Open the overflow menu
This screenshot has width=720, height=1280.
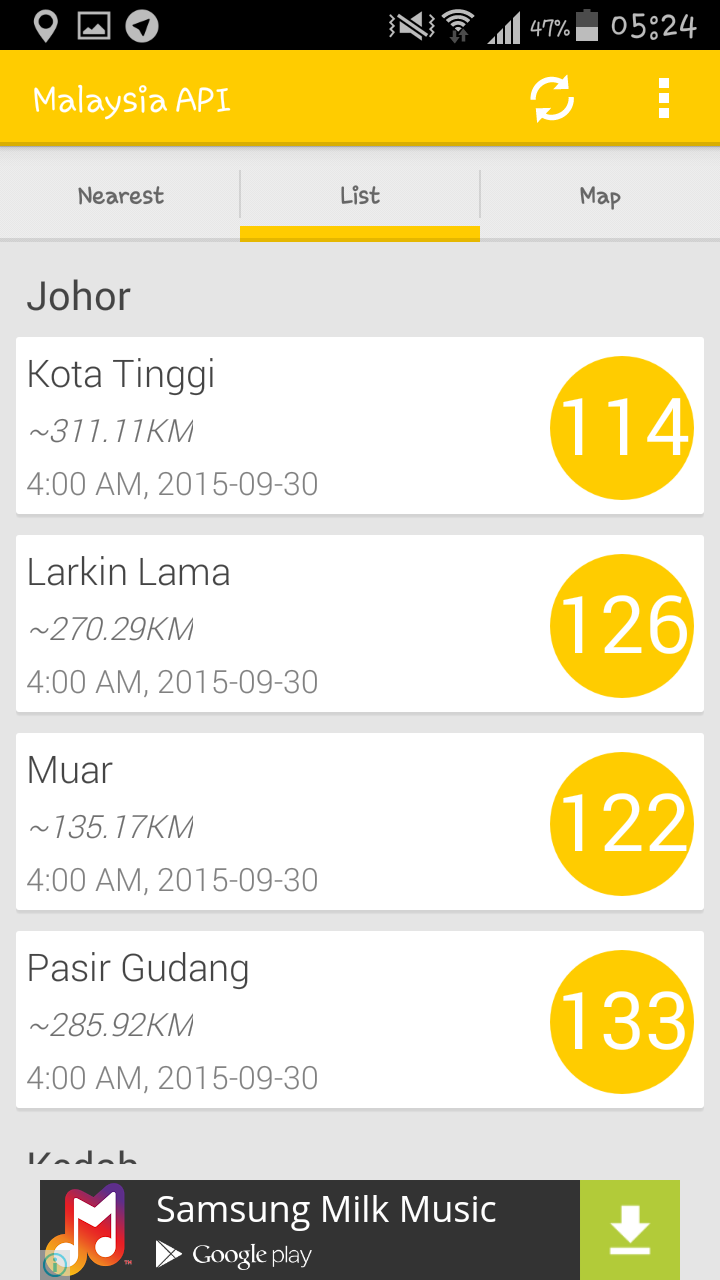tap(663, 99)
